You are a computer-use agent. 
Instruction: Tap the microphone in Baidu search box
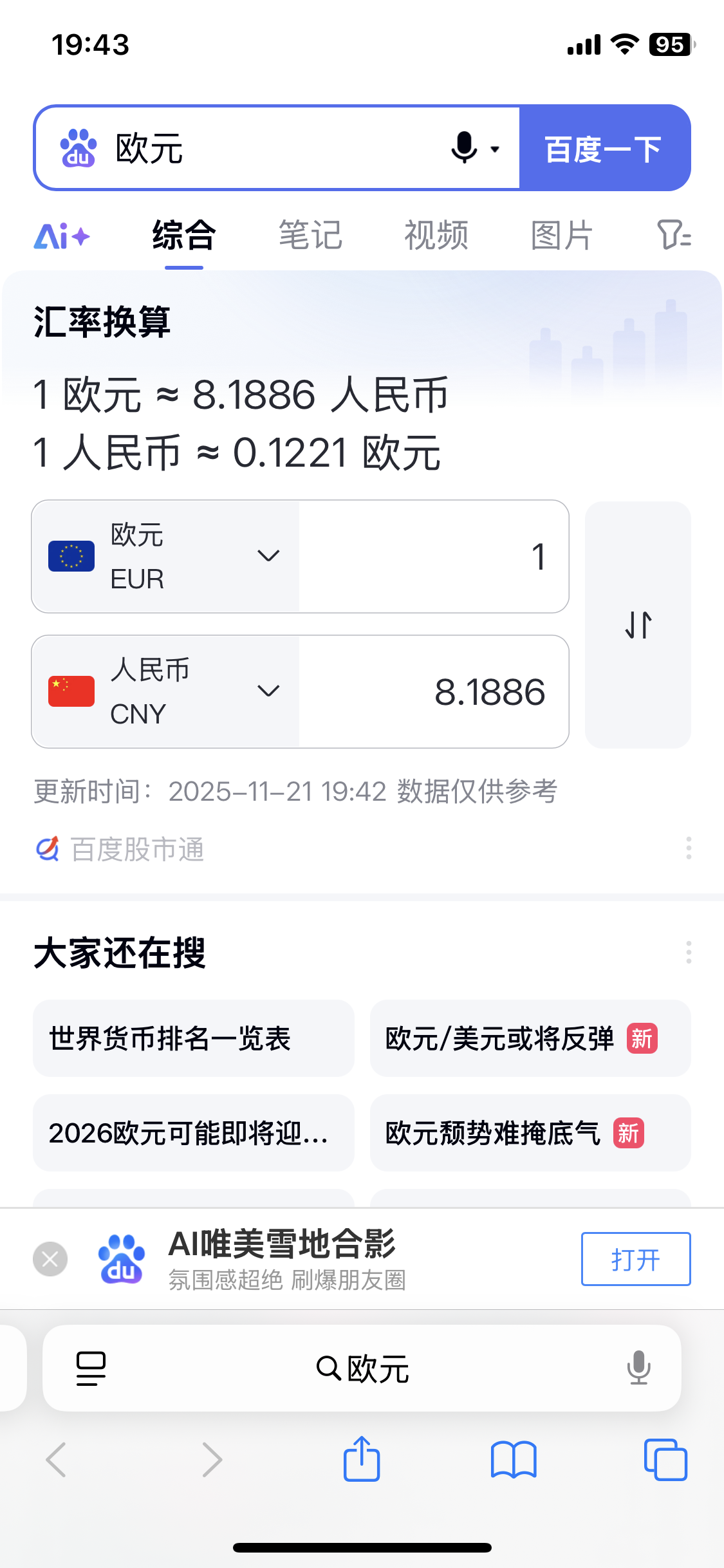[x=465, y=147]
